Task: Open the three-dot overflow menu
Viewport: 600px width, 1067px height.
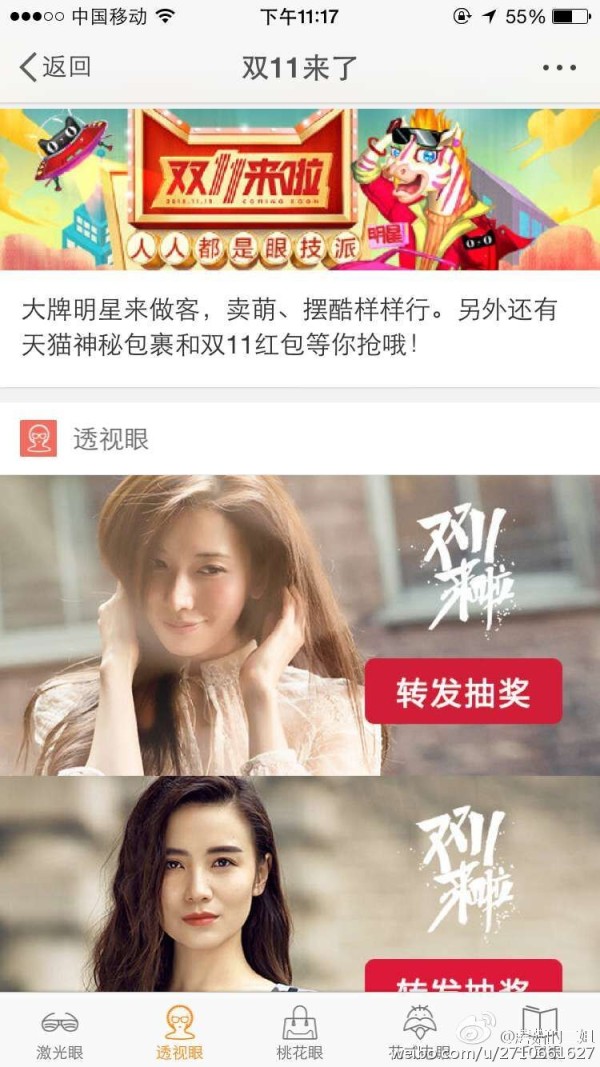Action: (559, 67)
